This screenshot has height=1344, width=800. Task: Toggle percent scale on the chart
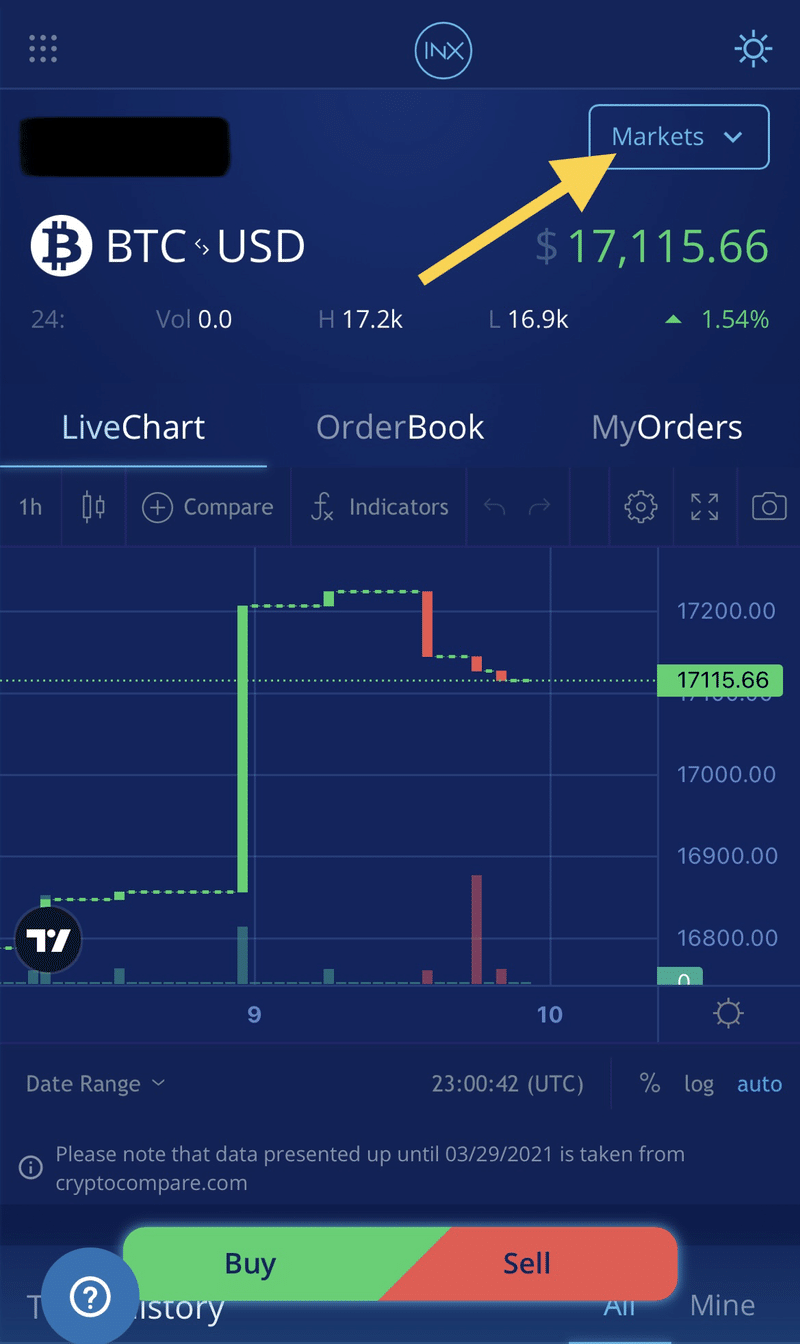(650, 1084)
